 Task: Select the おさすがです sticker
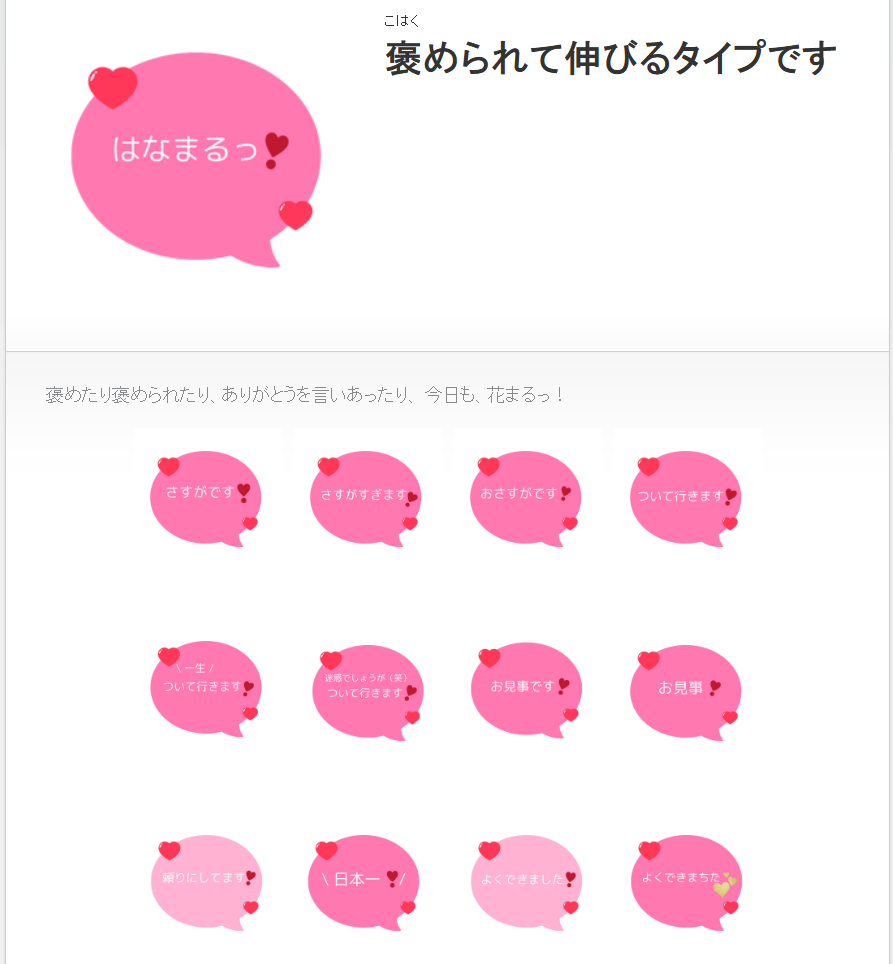(526, 497)
